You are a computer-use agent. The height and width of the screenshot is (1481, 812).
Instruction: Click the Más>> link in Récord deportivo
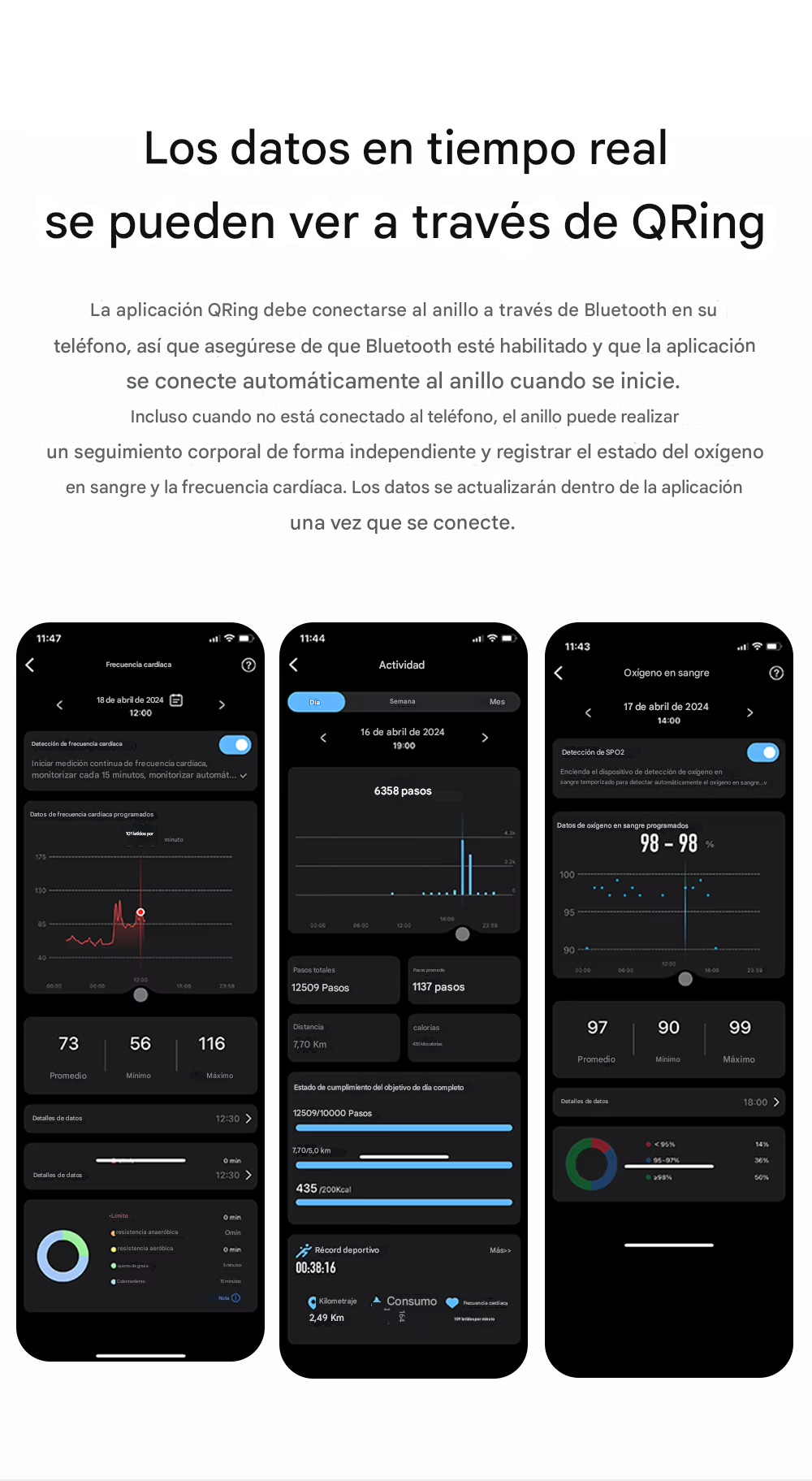499,1250
